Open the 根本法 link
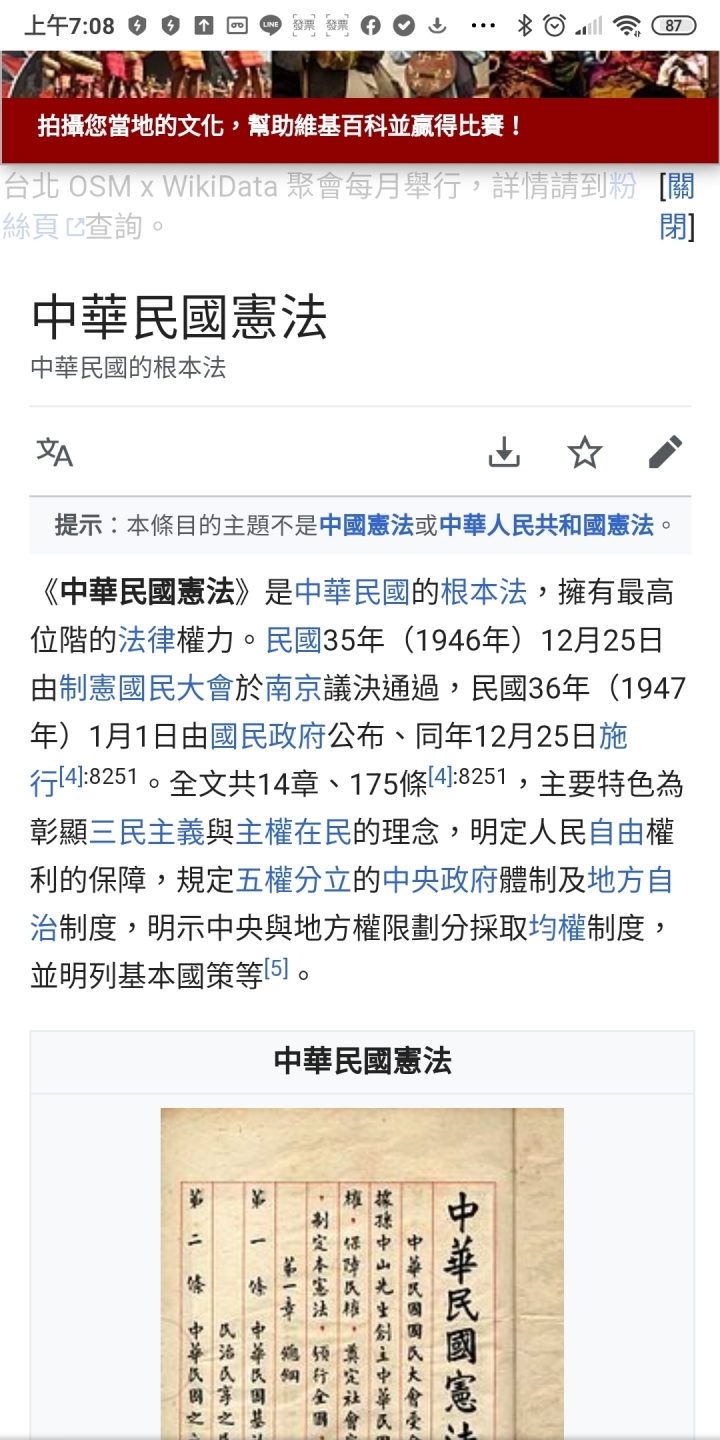Screen dimensions: 720x1440 pos(483,592)
